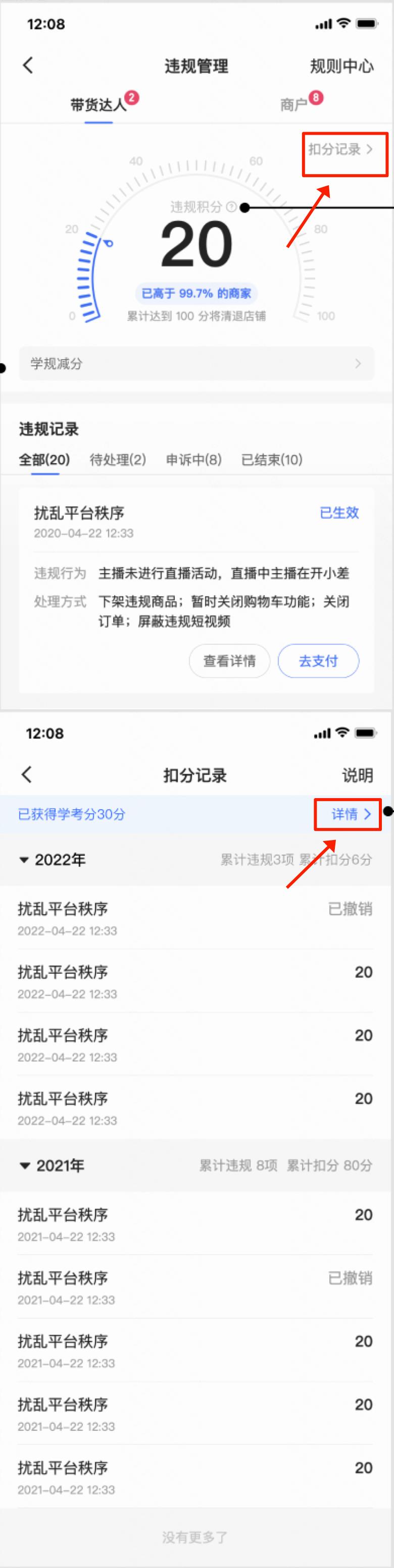The image size is (394, 1568).
Task: Go back from the 违规管理 page
Action: [27, 66]
